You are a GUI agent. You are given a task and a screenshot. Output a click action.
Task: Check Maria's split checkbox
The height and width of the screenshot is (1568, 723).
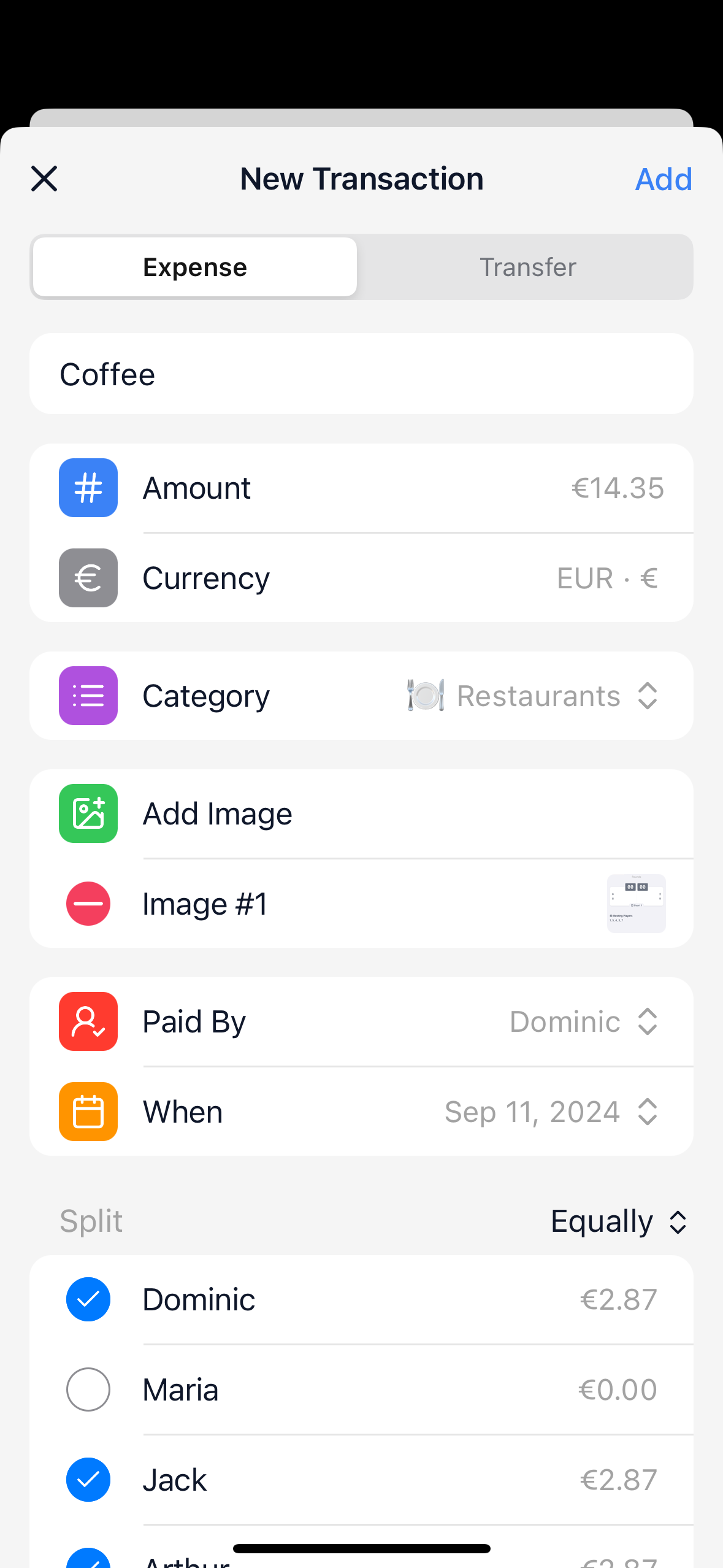88,1389
